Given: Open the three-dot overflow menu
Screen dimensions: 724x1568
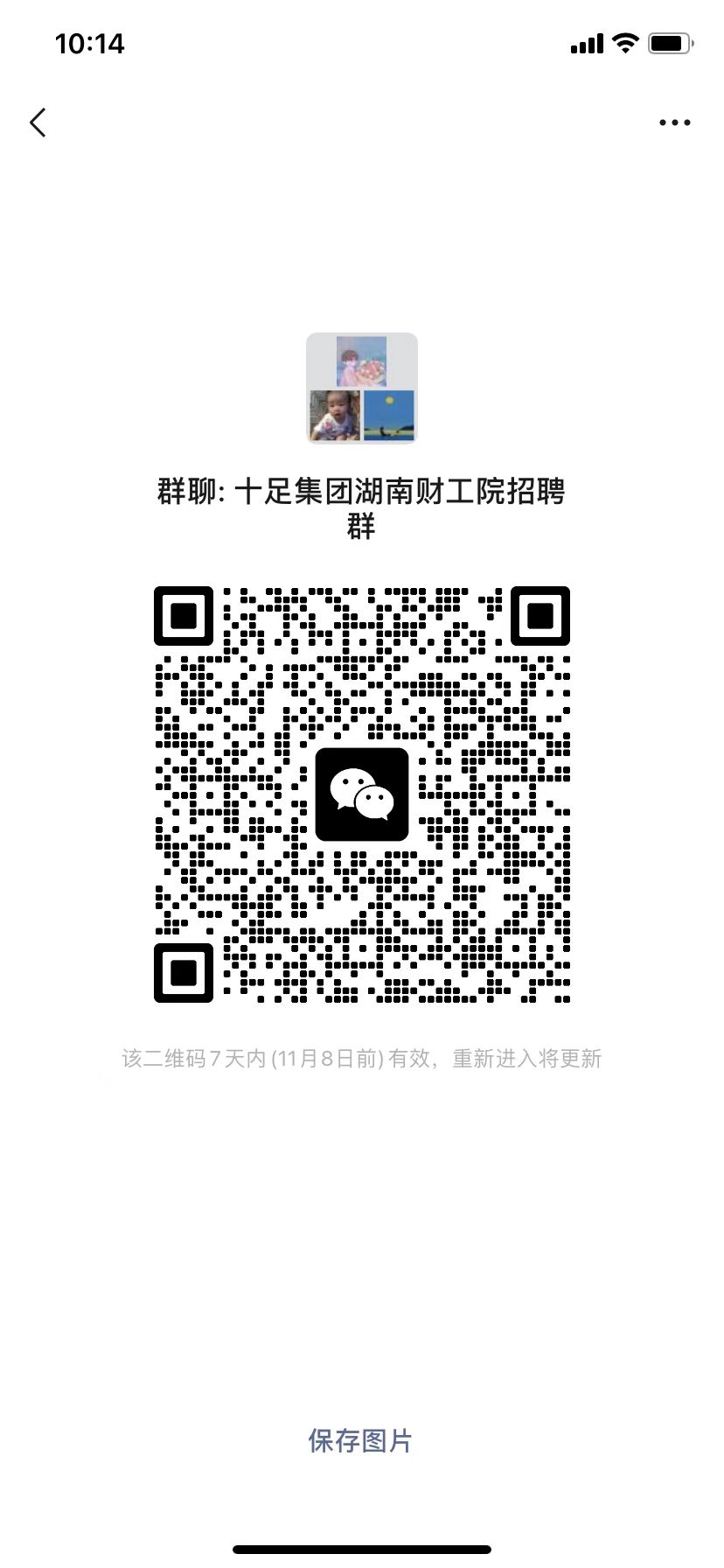Looking at the screenshot, I should (674, 123).
